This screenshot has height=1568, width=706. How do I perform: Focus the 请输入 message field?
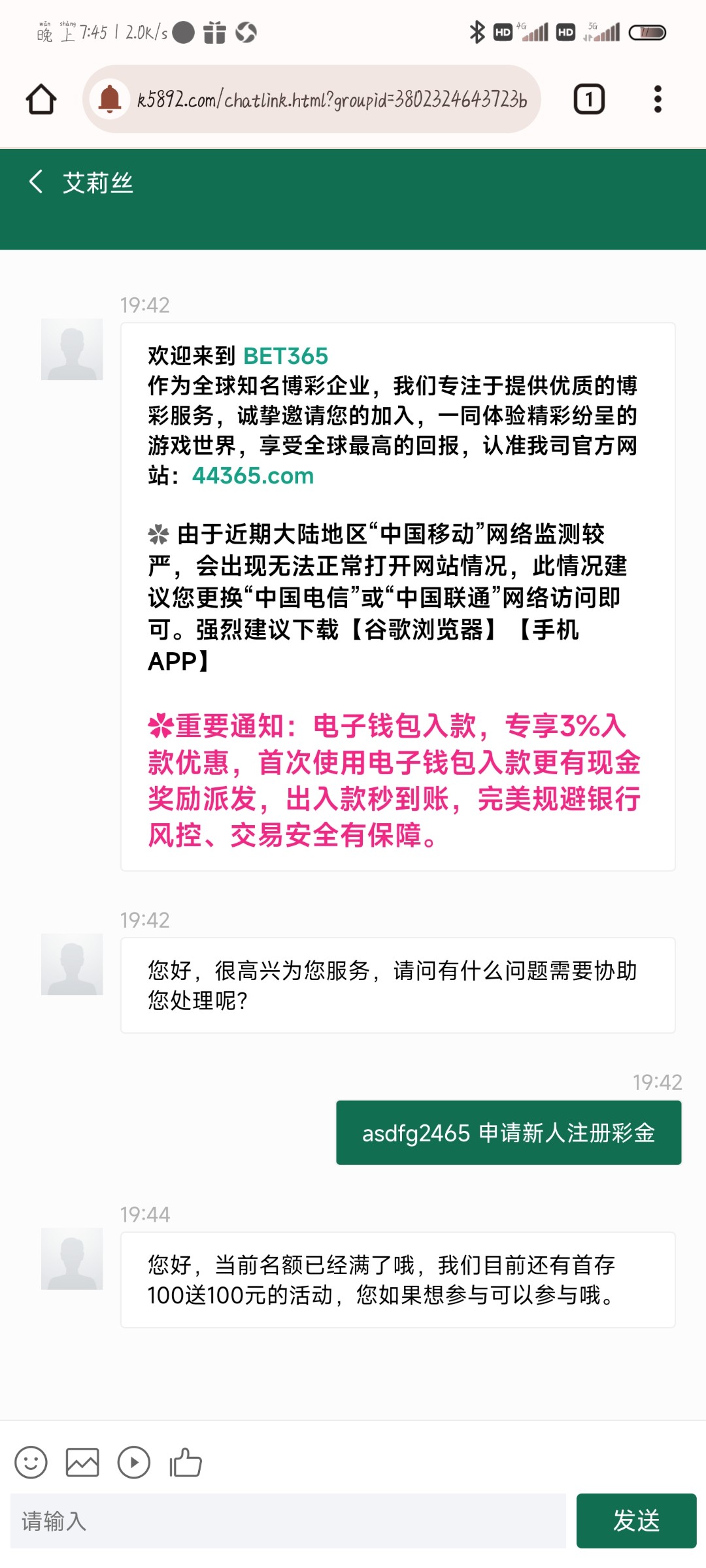pyautogui.click(x=288, y=1520)
